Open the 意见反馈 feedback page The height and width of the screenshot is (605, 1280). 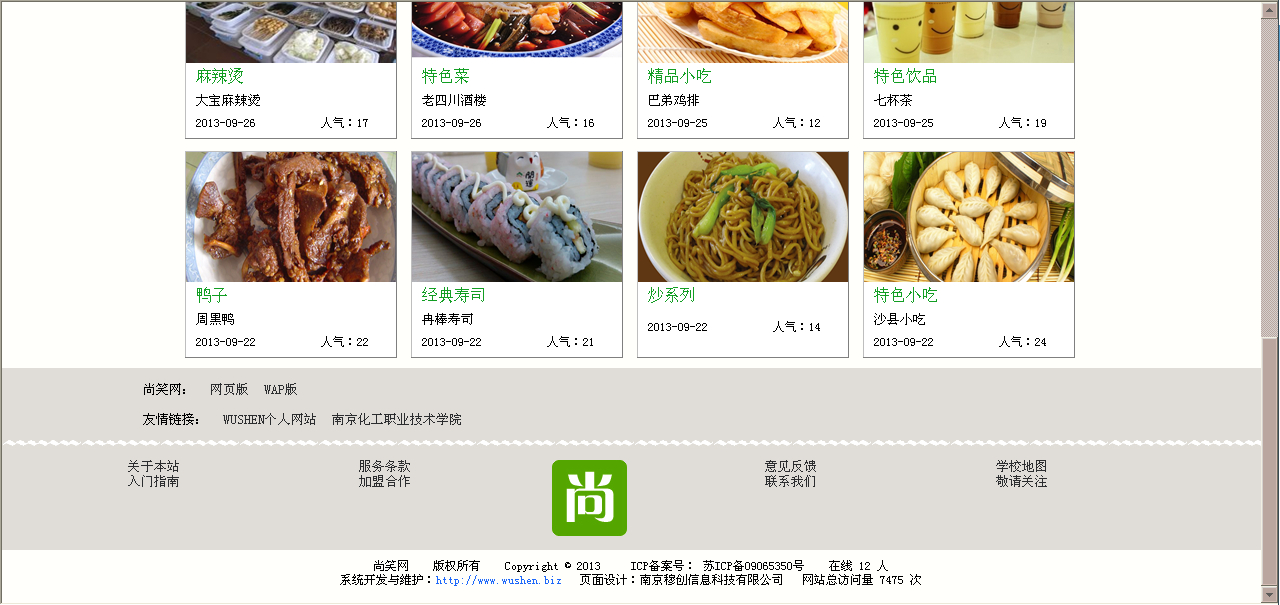tap(790, 466)
